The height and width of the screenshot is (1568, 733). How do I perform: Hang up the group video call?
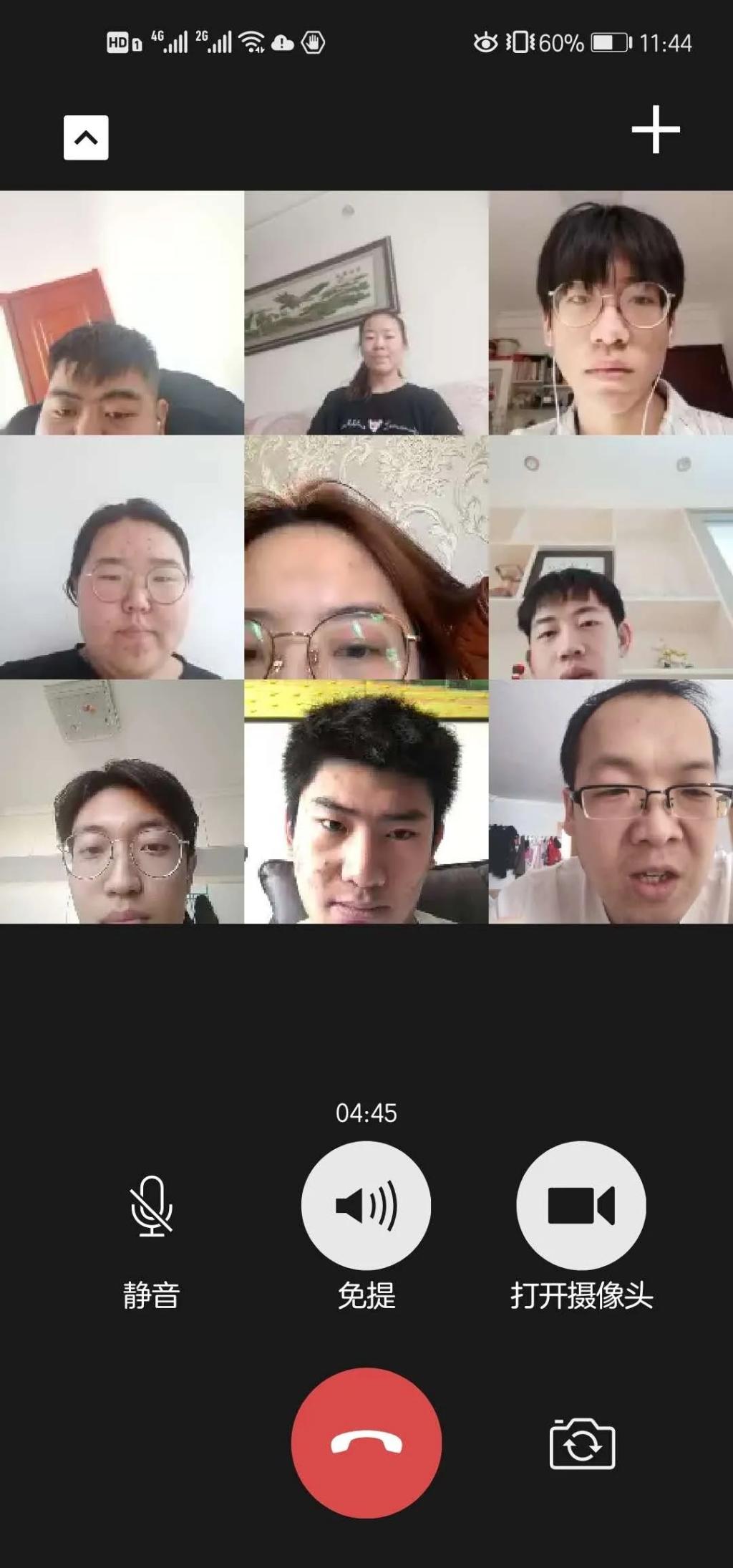(366, 1443)
